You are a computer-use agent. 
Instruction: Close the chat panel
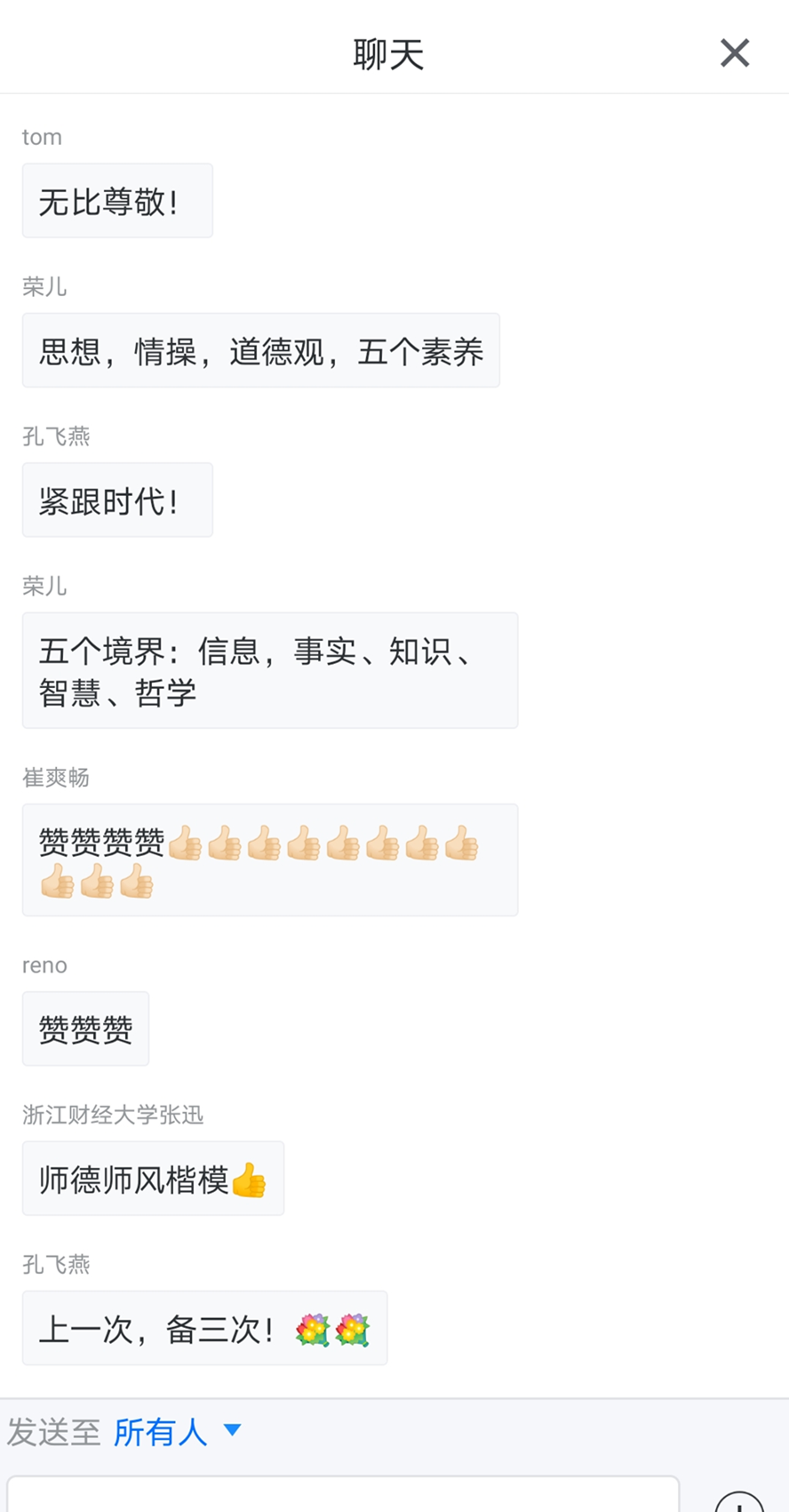(734, 53)
